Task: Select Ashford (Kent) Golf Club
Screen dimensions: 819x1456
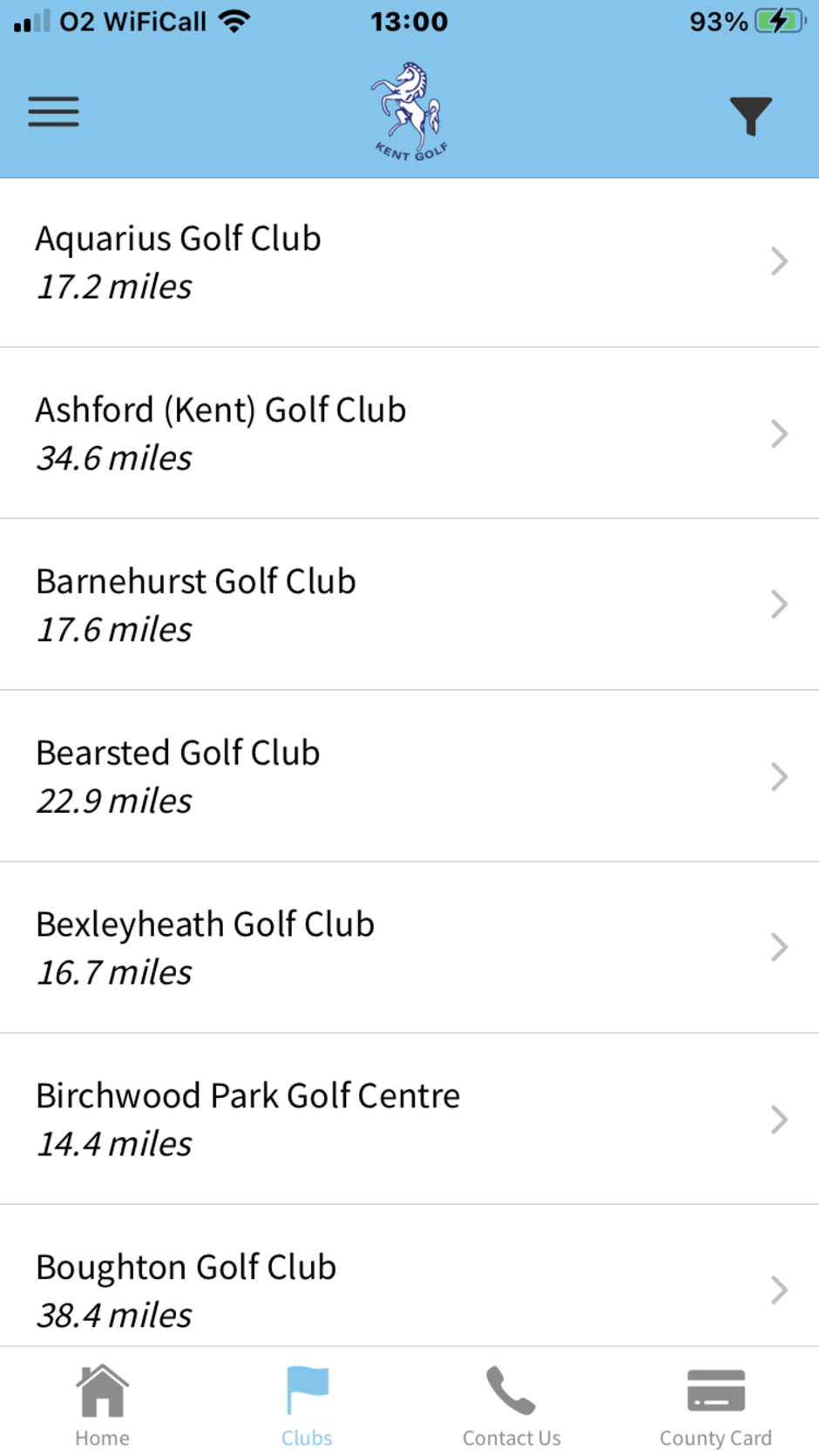Action: pos(409,433)
